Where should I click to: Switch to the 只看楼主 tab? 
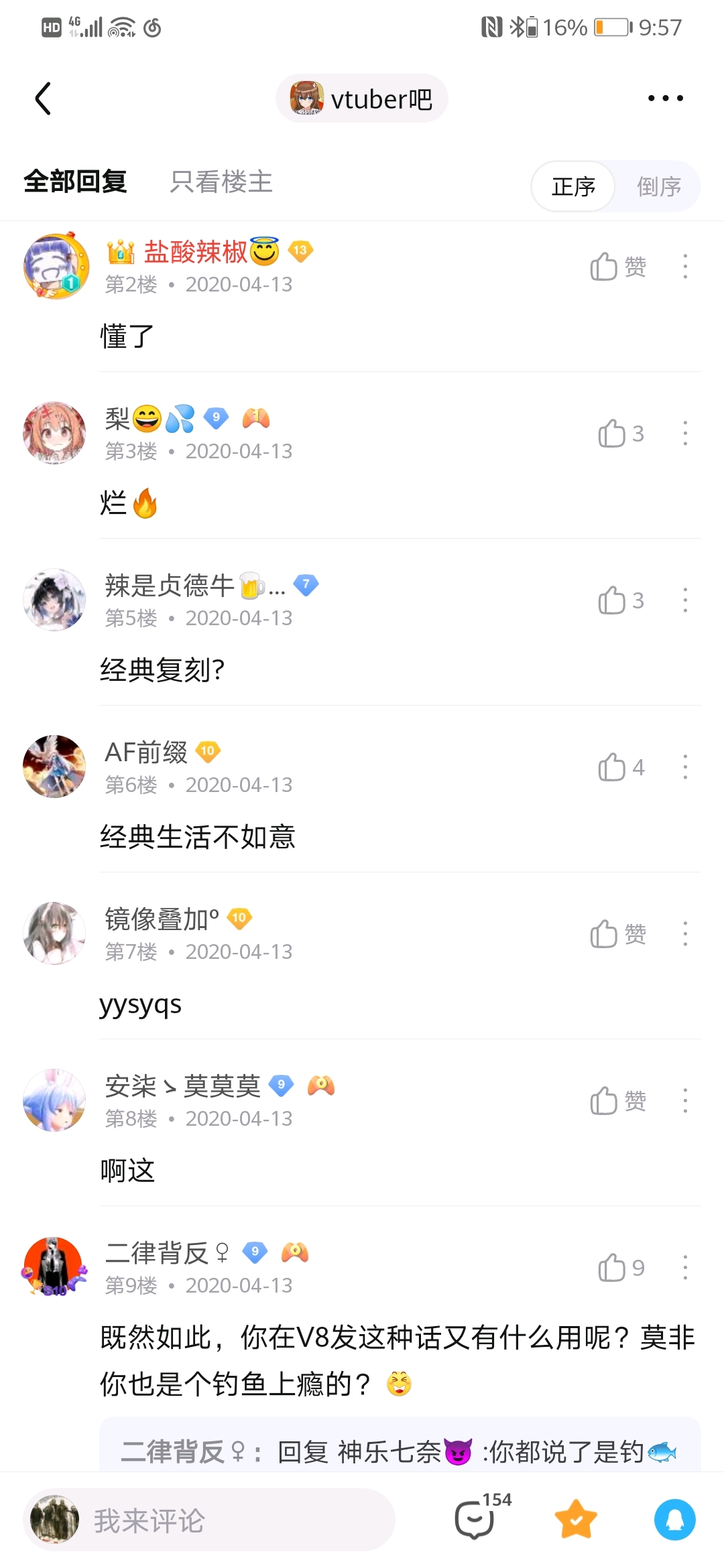tap(221, 182)
